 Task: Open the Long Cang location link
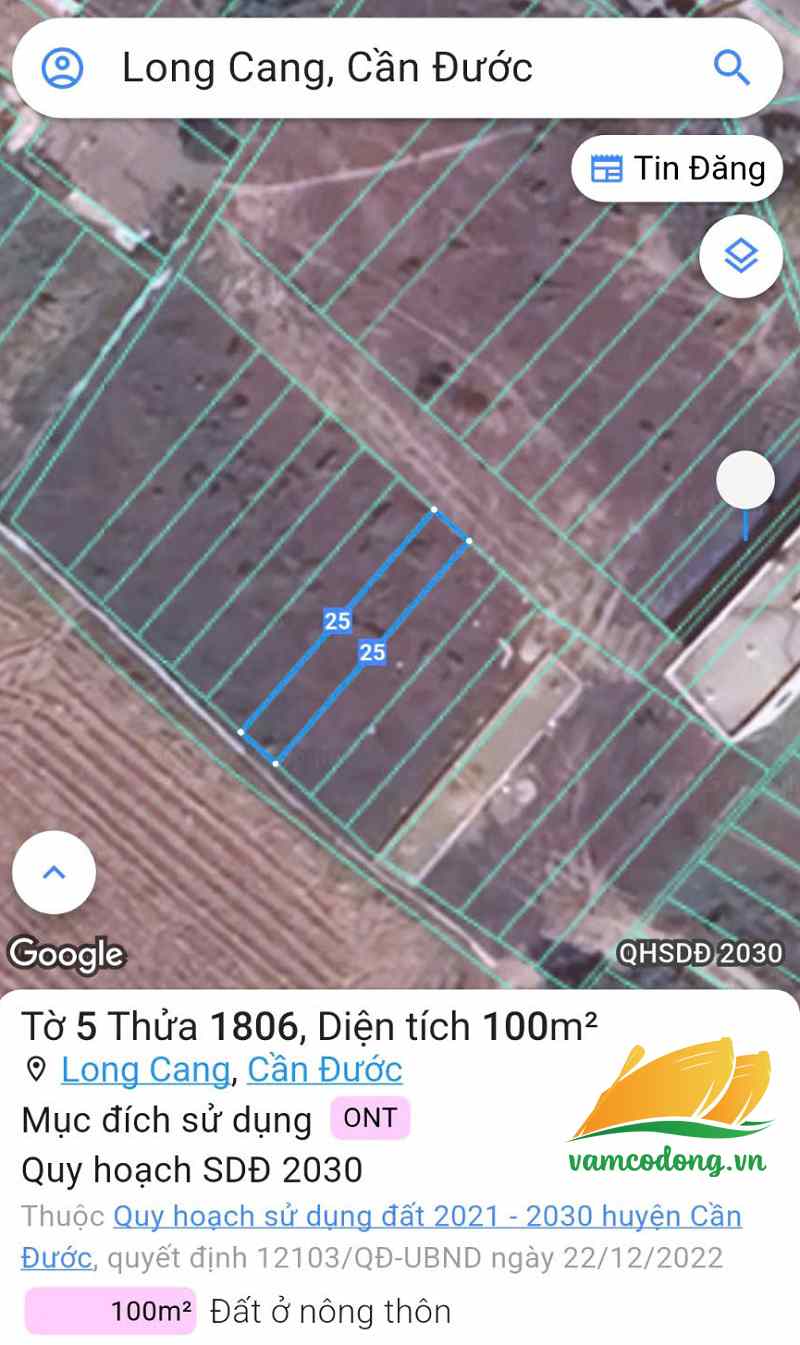pyautogui.click(x=145, y=1069)
